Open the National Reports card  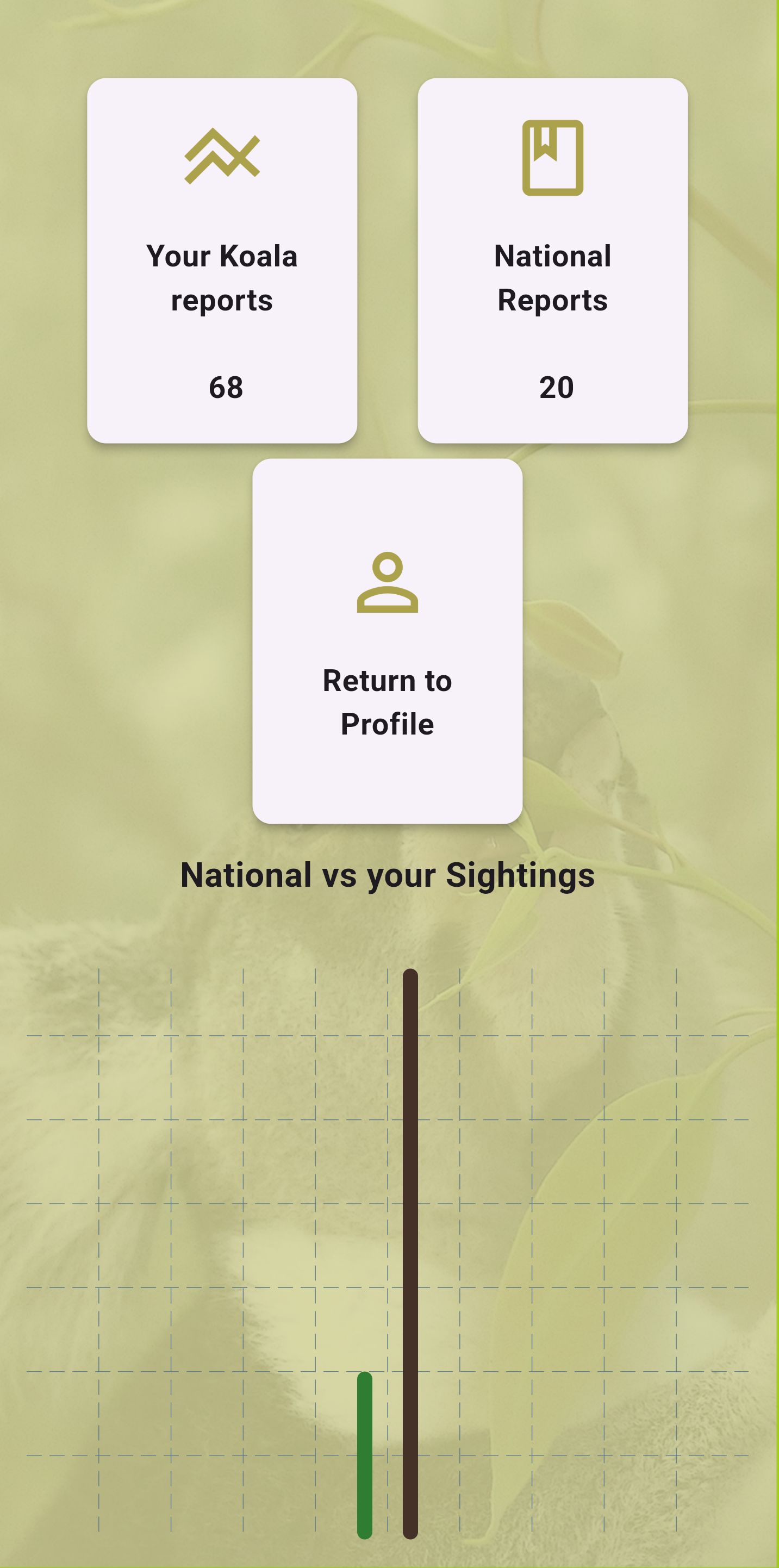(553, 260)
